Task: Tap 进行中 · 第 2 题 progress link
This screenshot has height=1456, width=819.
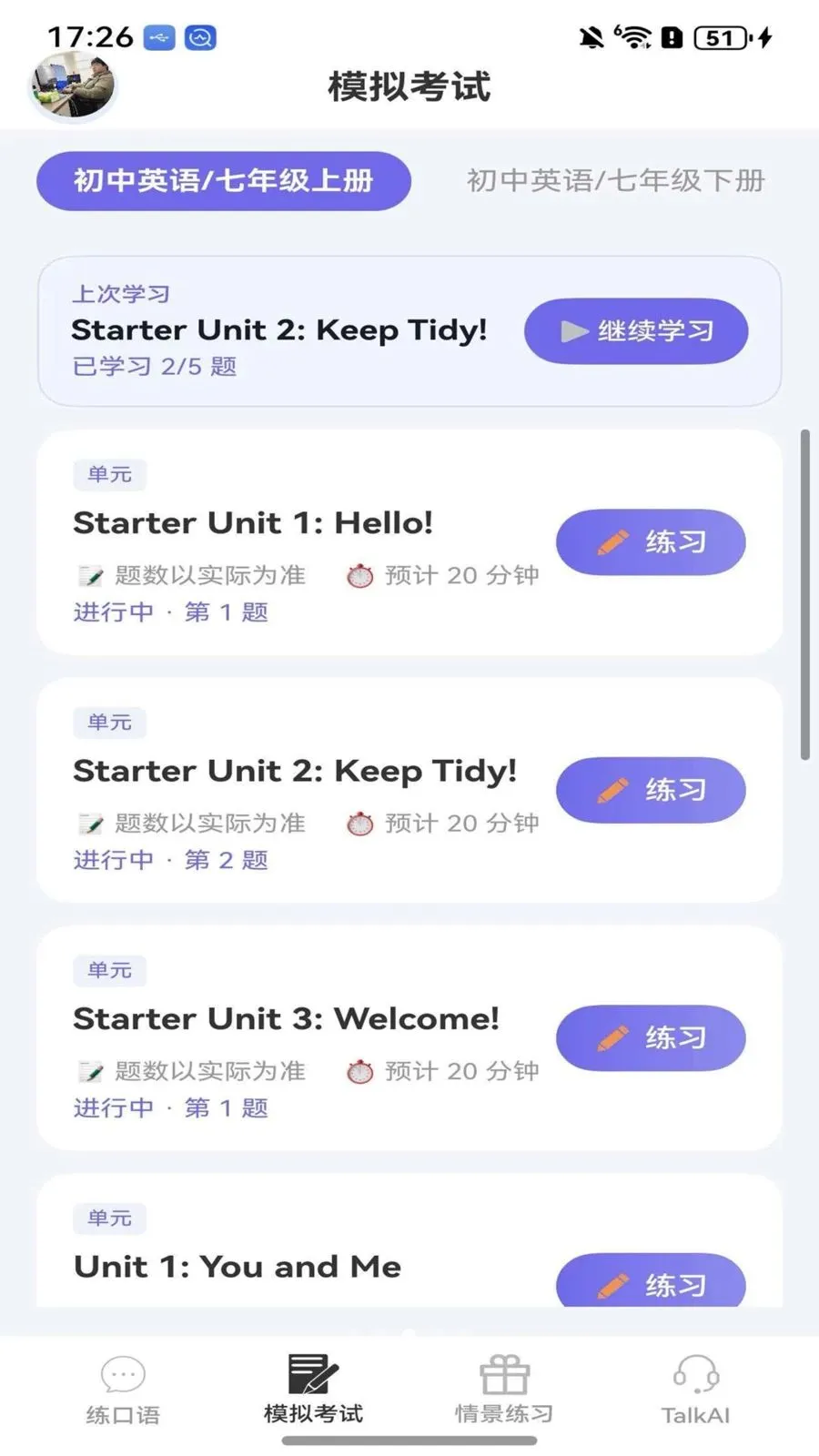Action: point(170,859)
